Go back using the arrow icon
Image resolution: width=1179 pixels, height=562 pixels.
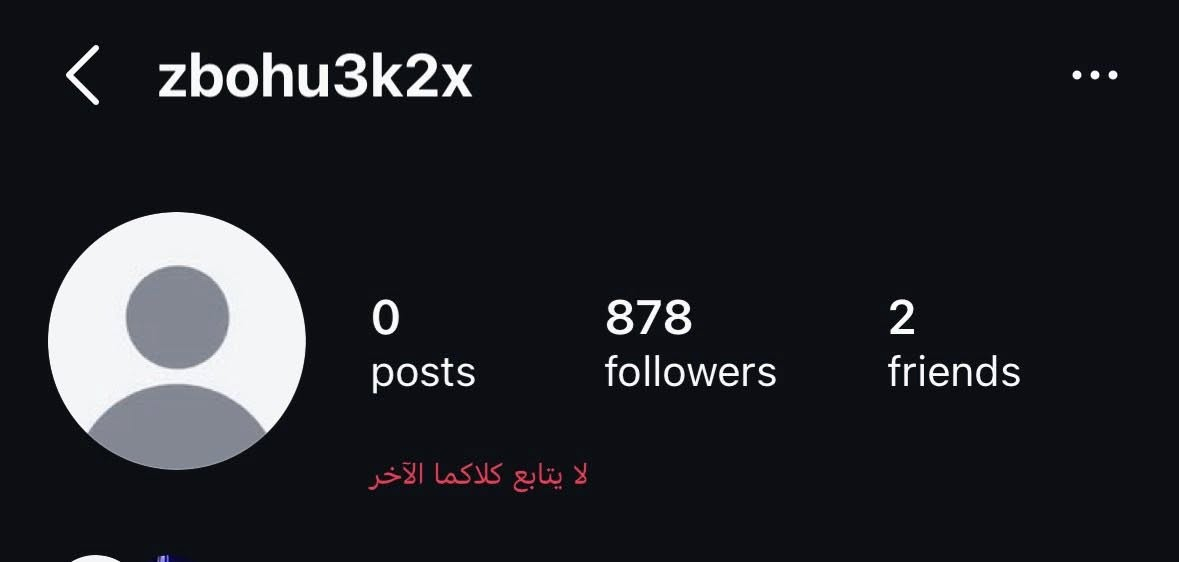click(x=83, y=76)
